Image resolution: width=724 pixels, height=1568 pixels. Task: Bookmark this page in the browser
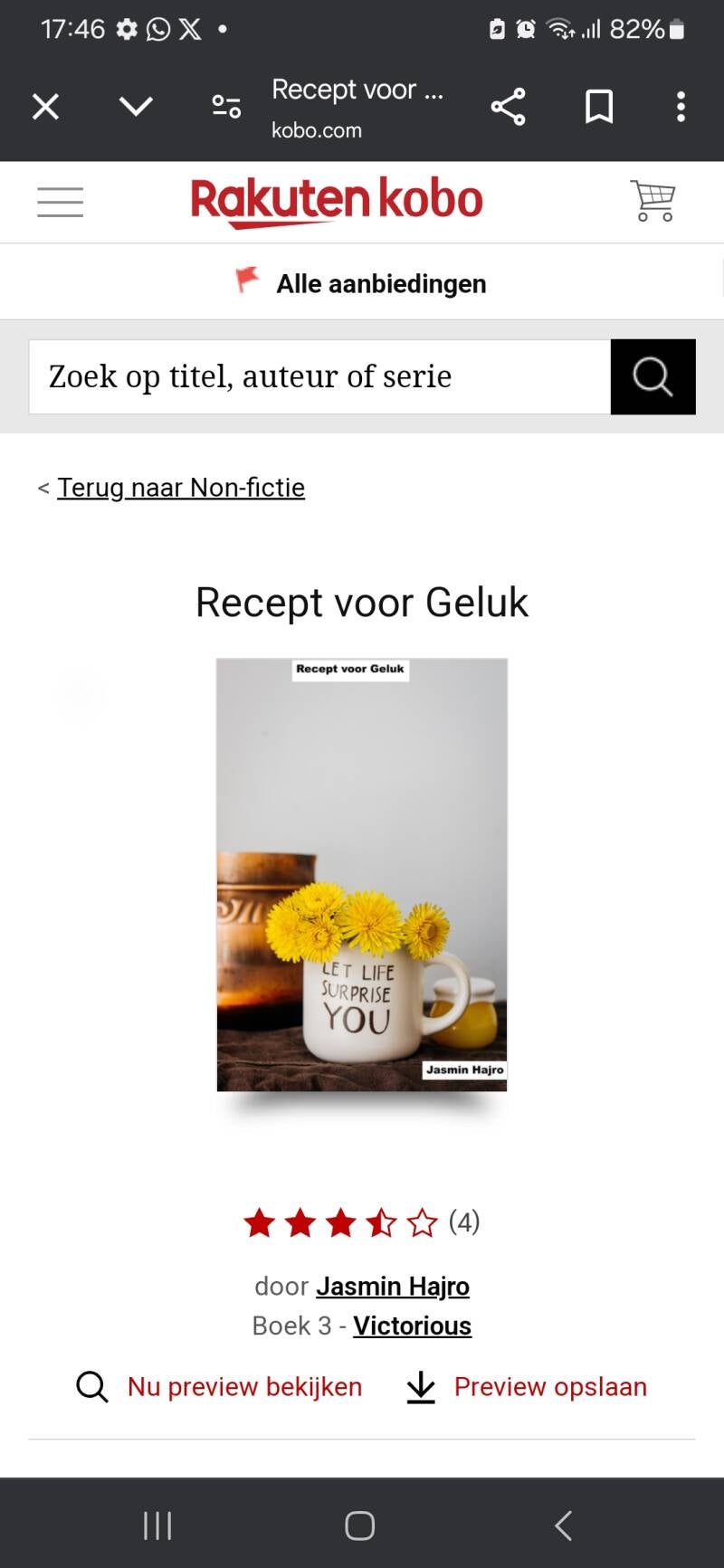tap(598, 108)
